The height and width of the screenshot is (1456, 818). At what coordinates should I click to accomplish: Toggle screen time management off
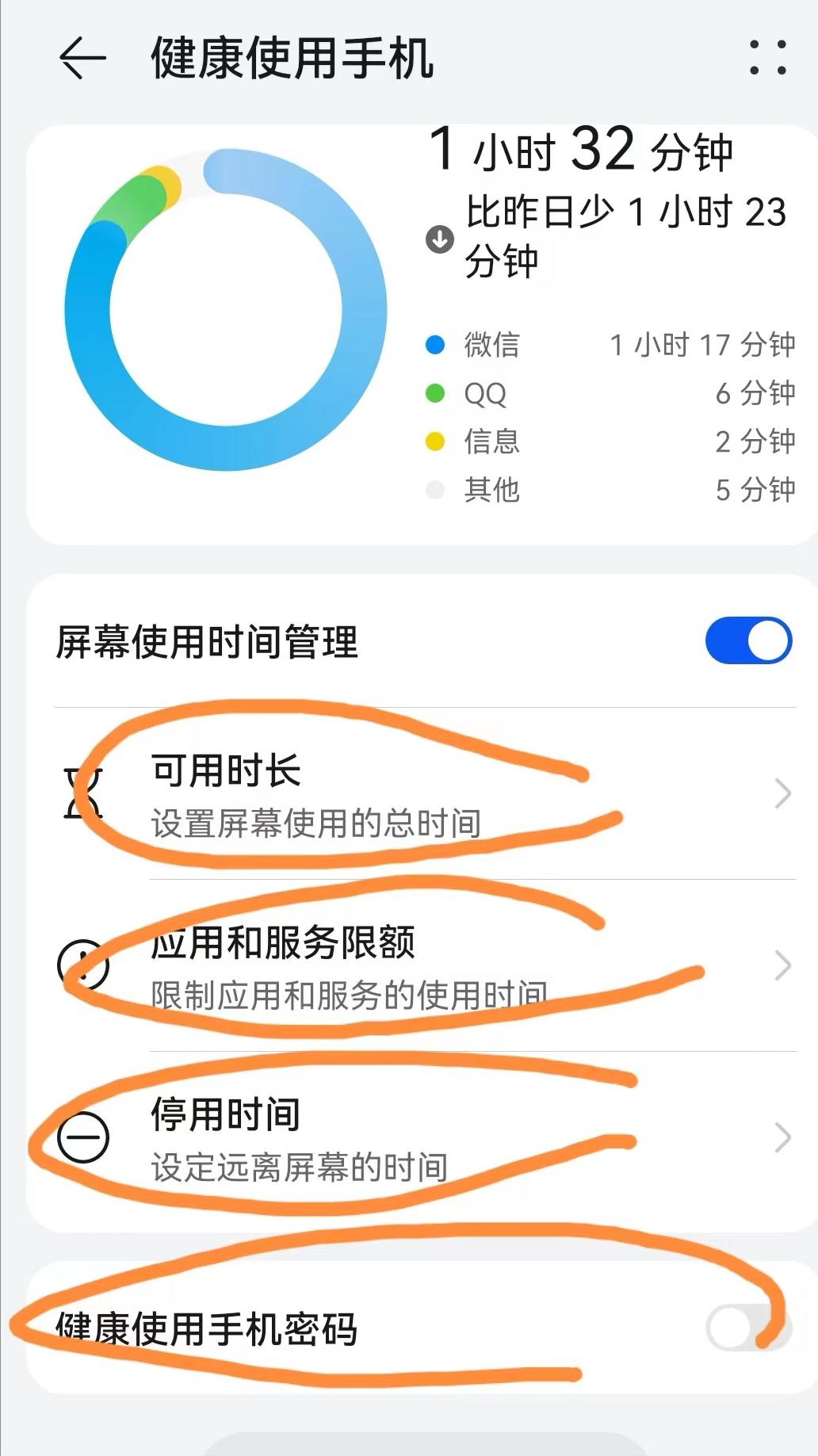click(746, 638)
